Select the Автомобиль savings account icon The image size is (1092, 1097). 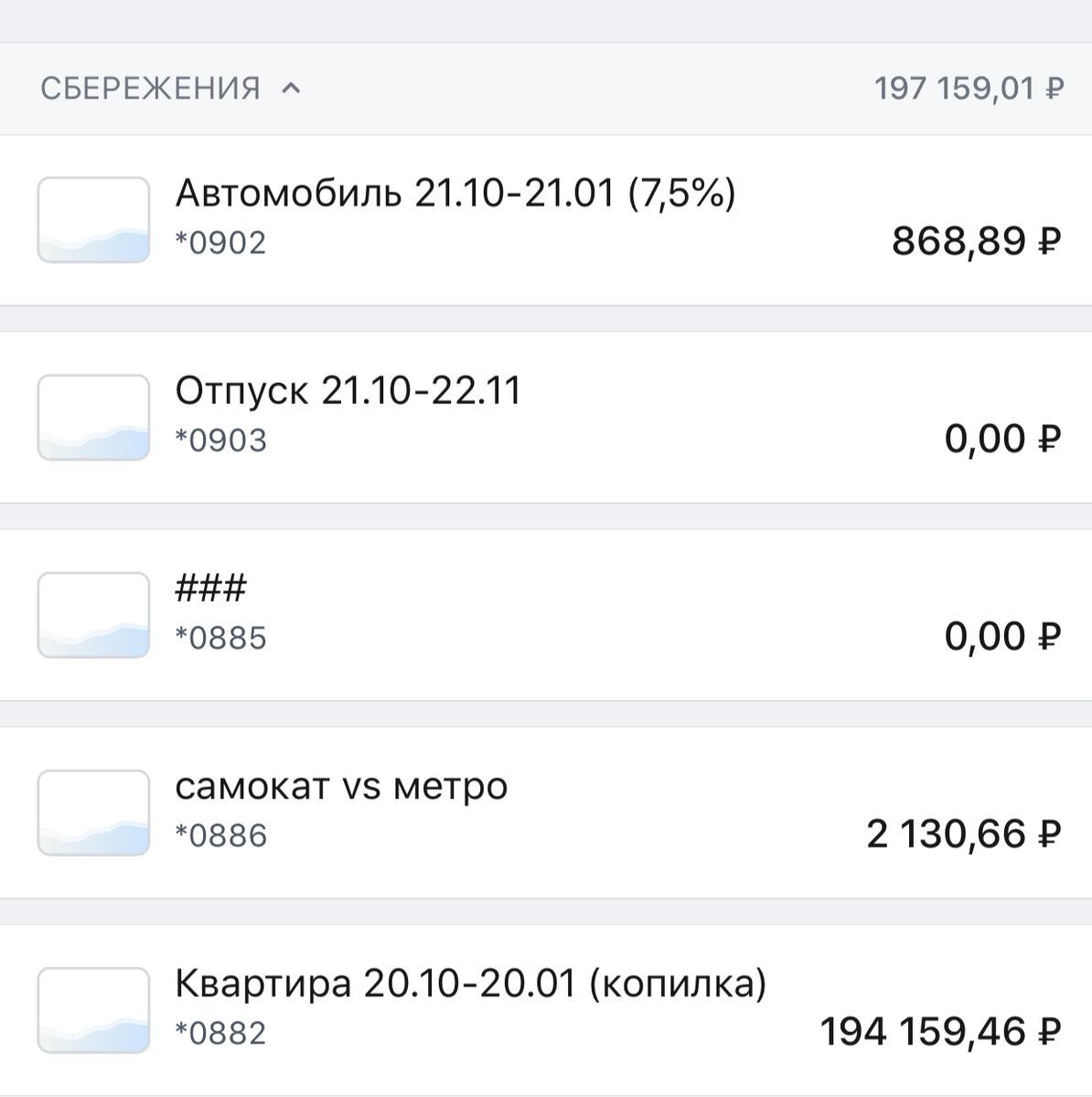(95, 219)
